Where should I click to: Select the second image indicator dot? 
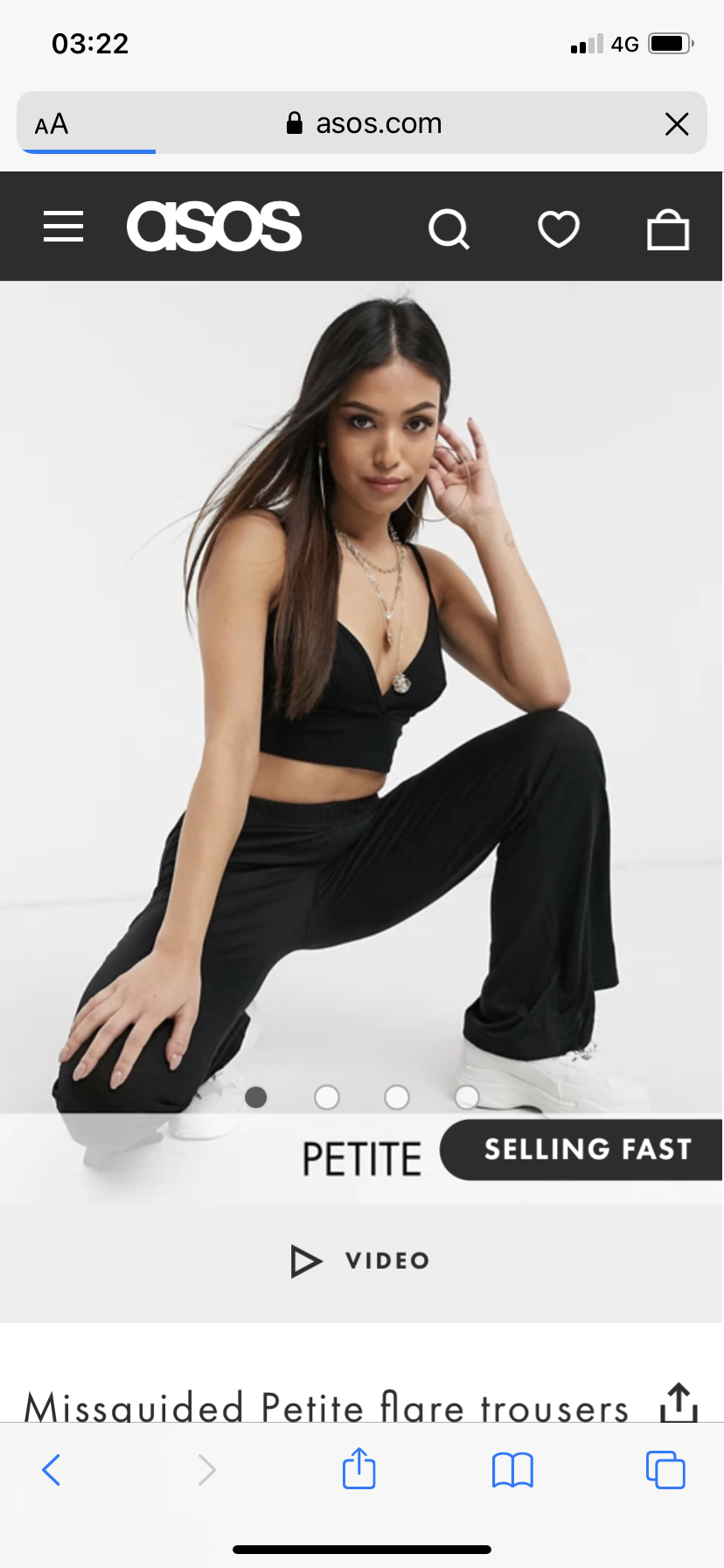click(327, 1097)
